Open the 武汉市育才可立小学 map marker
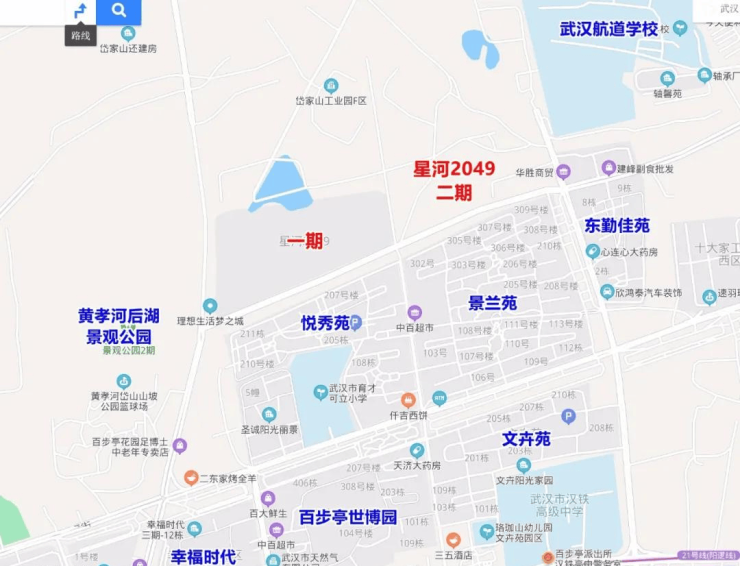 click(x=320, y=392)
